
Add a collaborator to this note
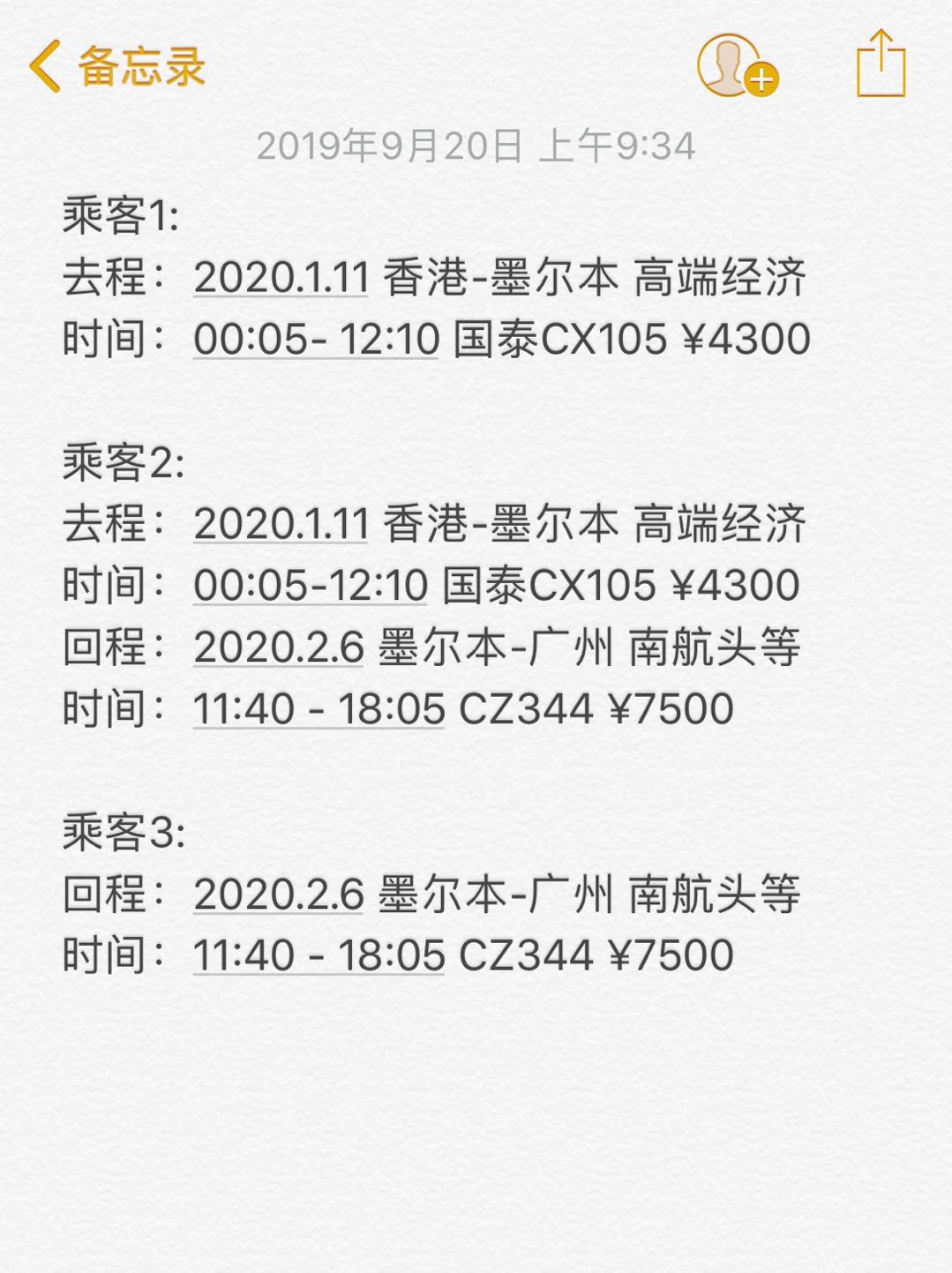click(x=736, y=66)
